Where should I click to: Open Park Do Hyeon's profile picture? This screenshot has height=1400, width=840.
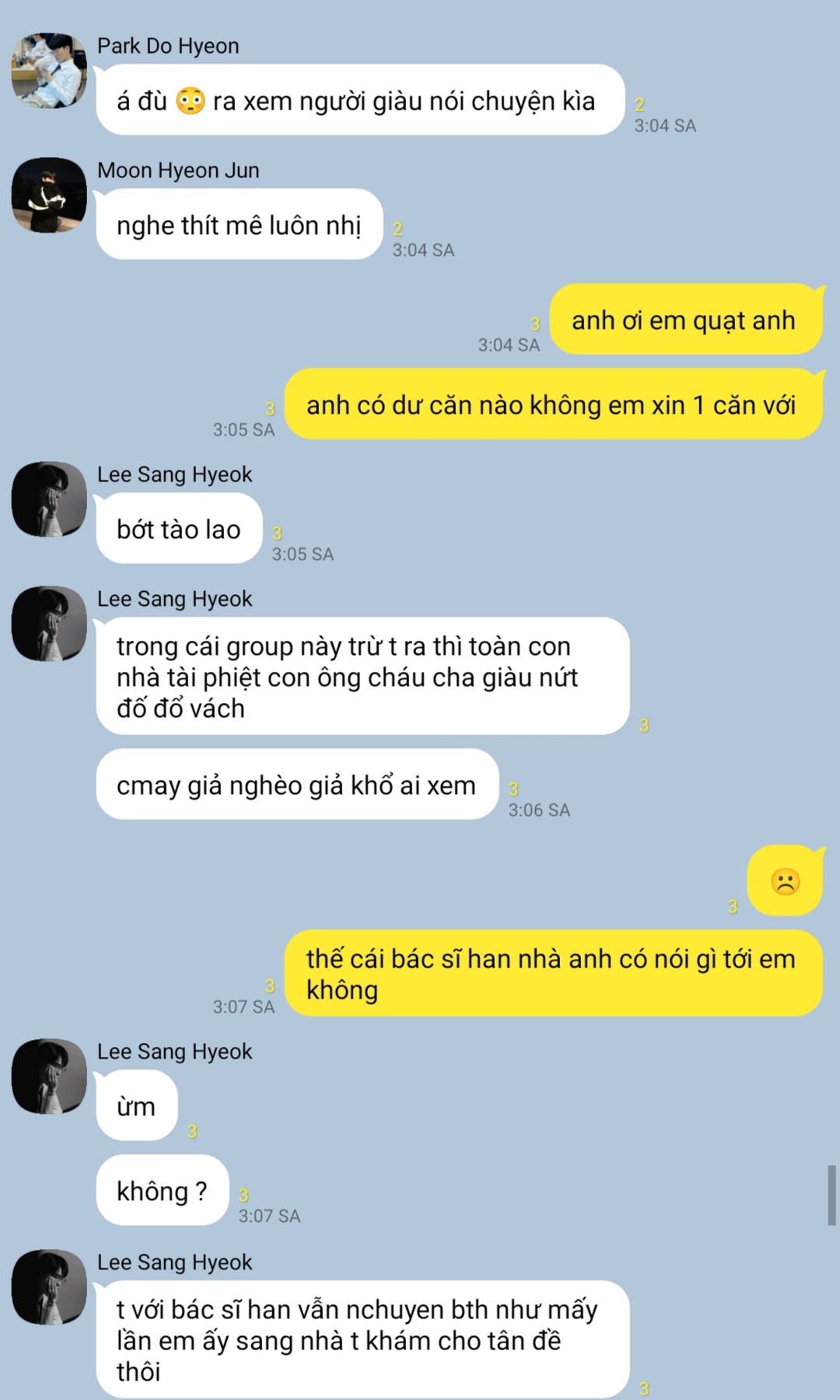point(49,70)
